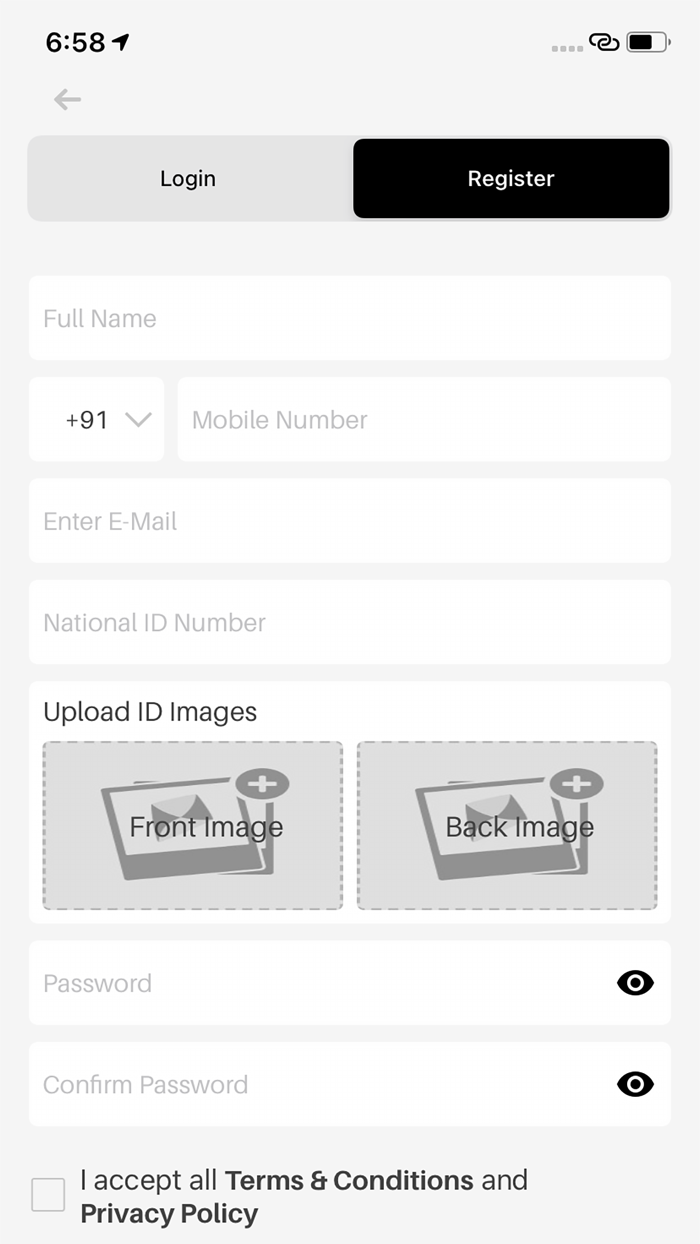The height and width of the screenshot is (1244, 700).
Task: Tap the National ID Number field
Action: (350, 622)
